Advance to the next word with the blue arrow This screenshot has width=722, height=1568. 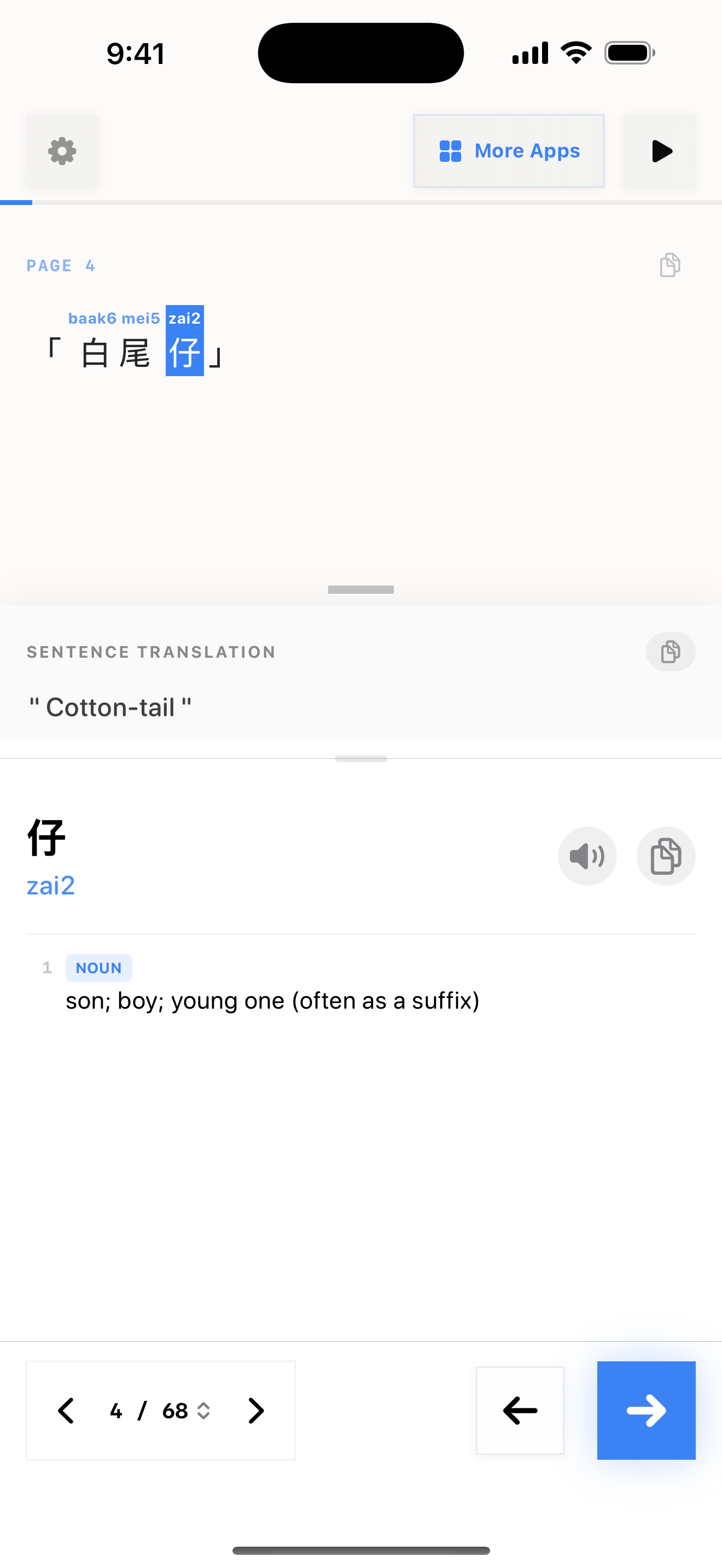click(646, 1411)
